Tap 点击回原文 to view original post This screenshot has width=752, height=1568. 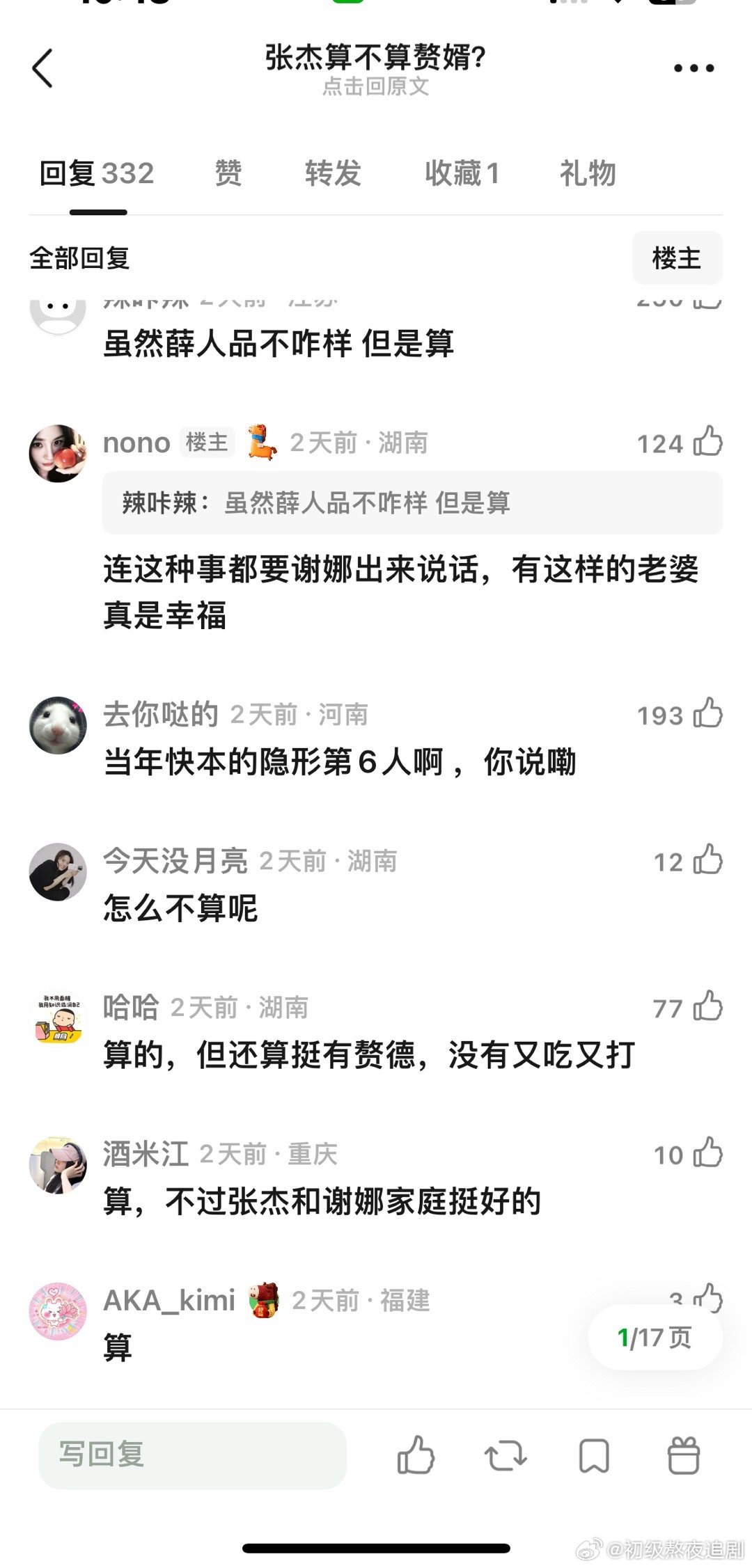[x=376, y=88]
